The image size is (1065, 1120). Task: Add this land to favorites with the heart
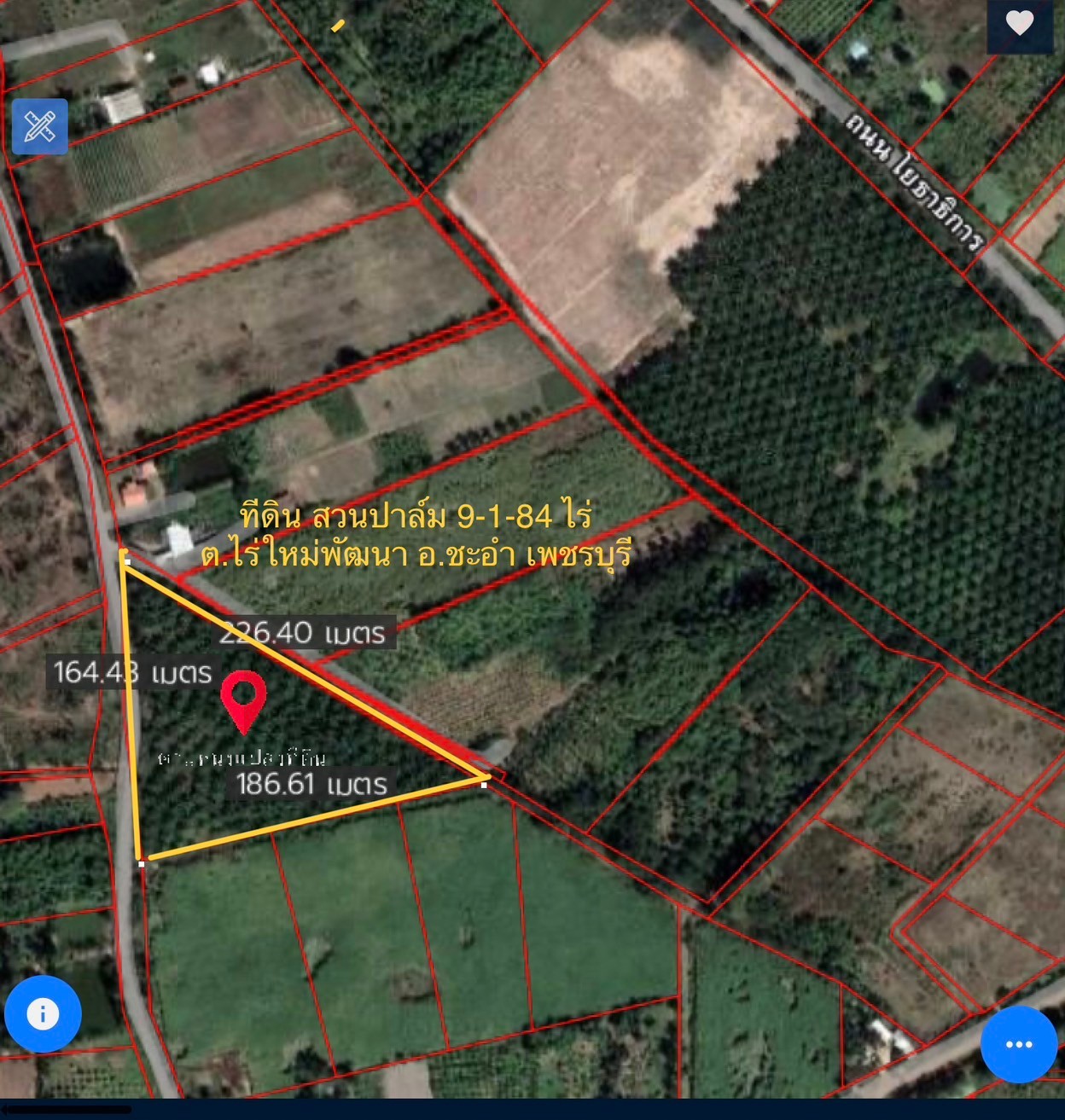[x=1019, y=23]
